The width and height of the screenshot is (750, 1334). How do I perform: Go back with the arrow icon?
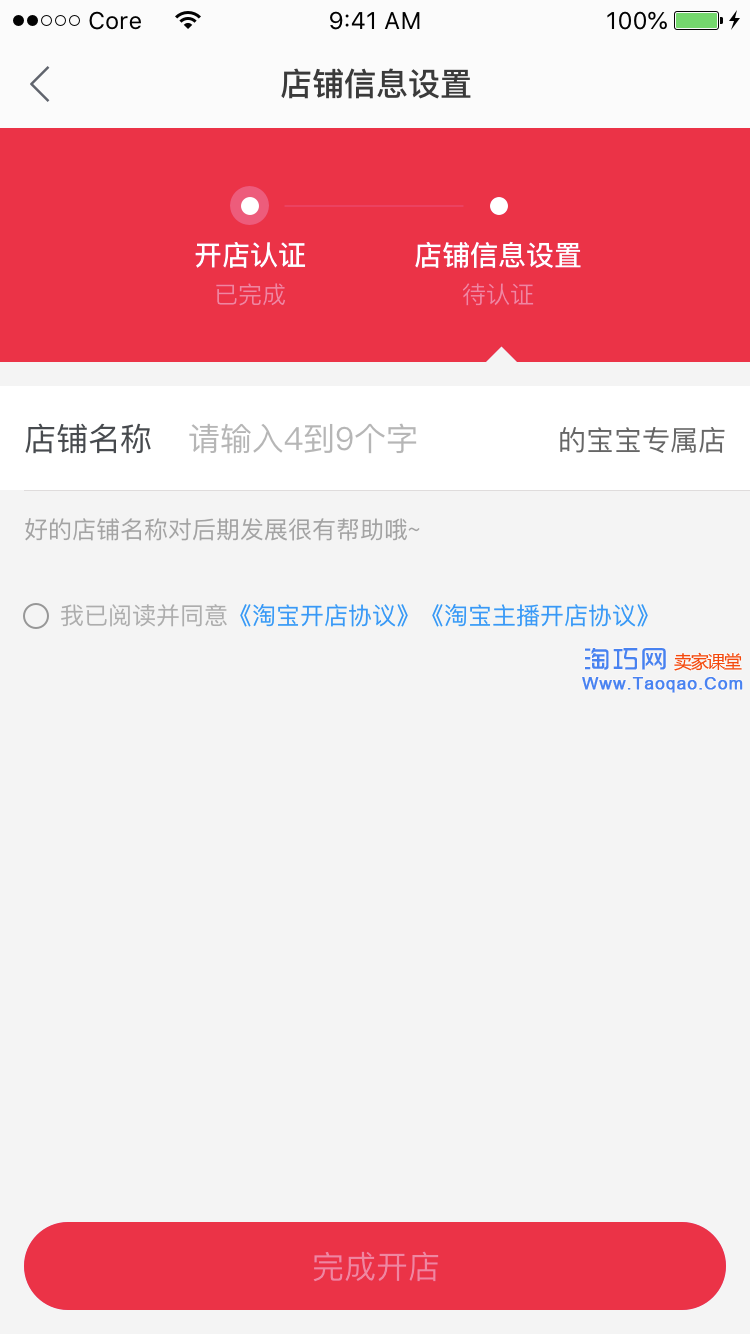(x=40, y=85)
